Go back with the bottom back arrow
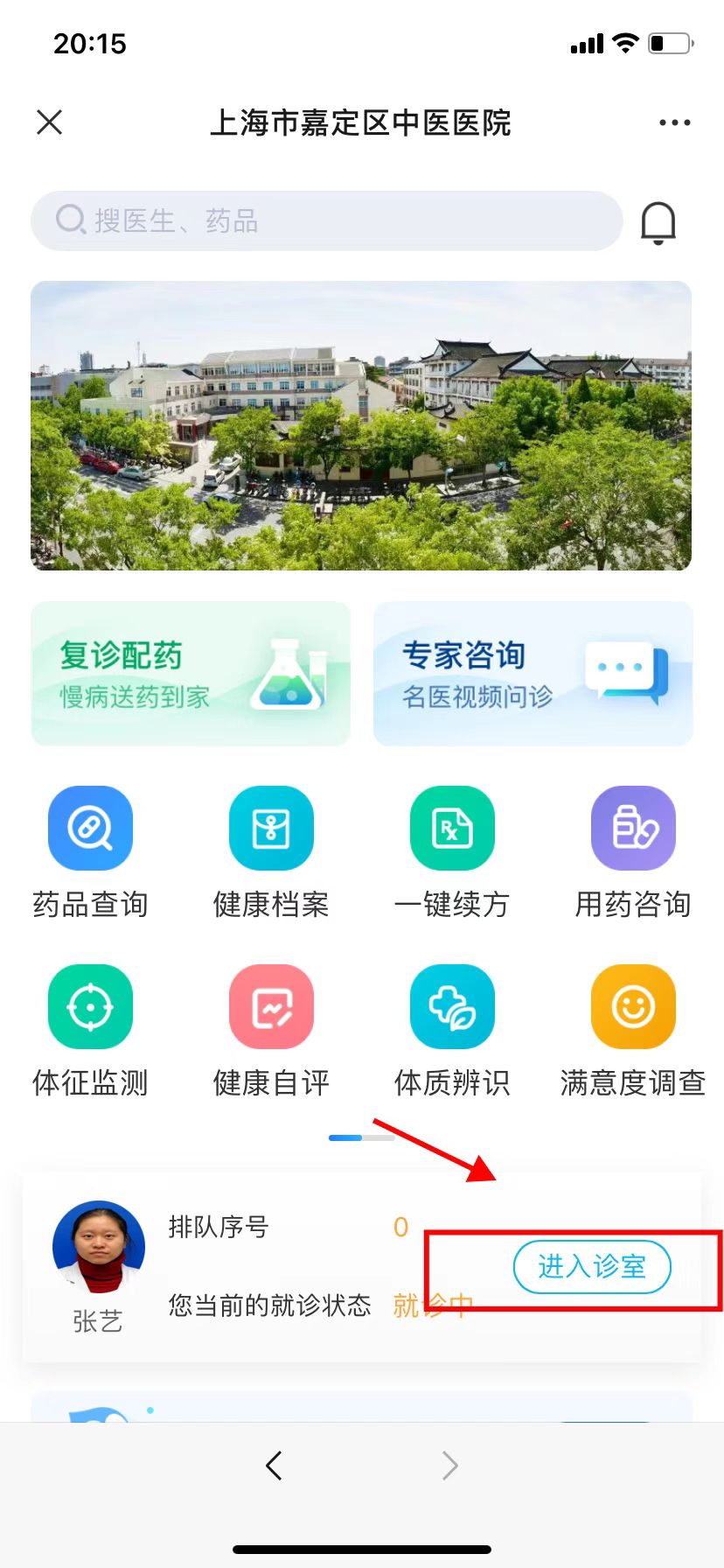Image resolution: width=724 pixels, height=1568 pixels. 274,1465
